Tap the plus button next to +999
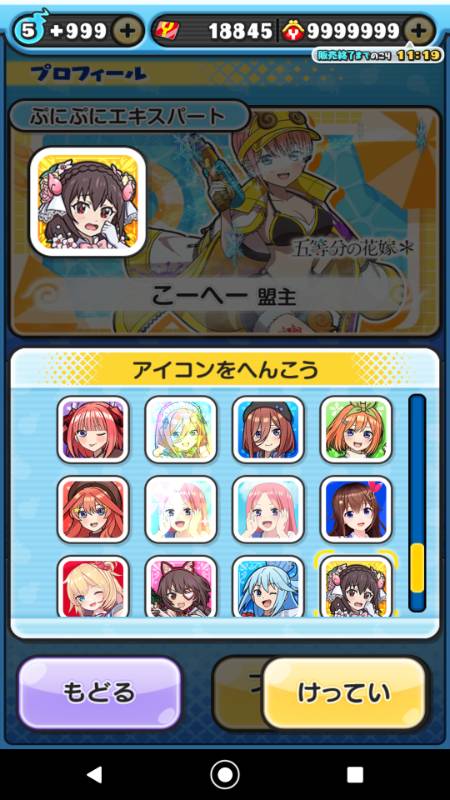Viewport: 450px width, 800px height. click(128, 31)
